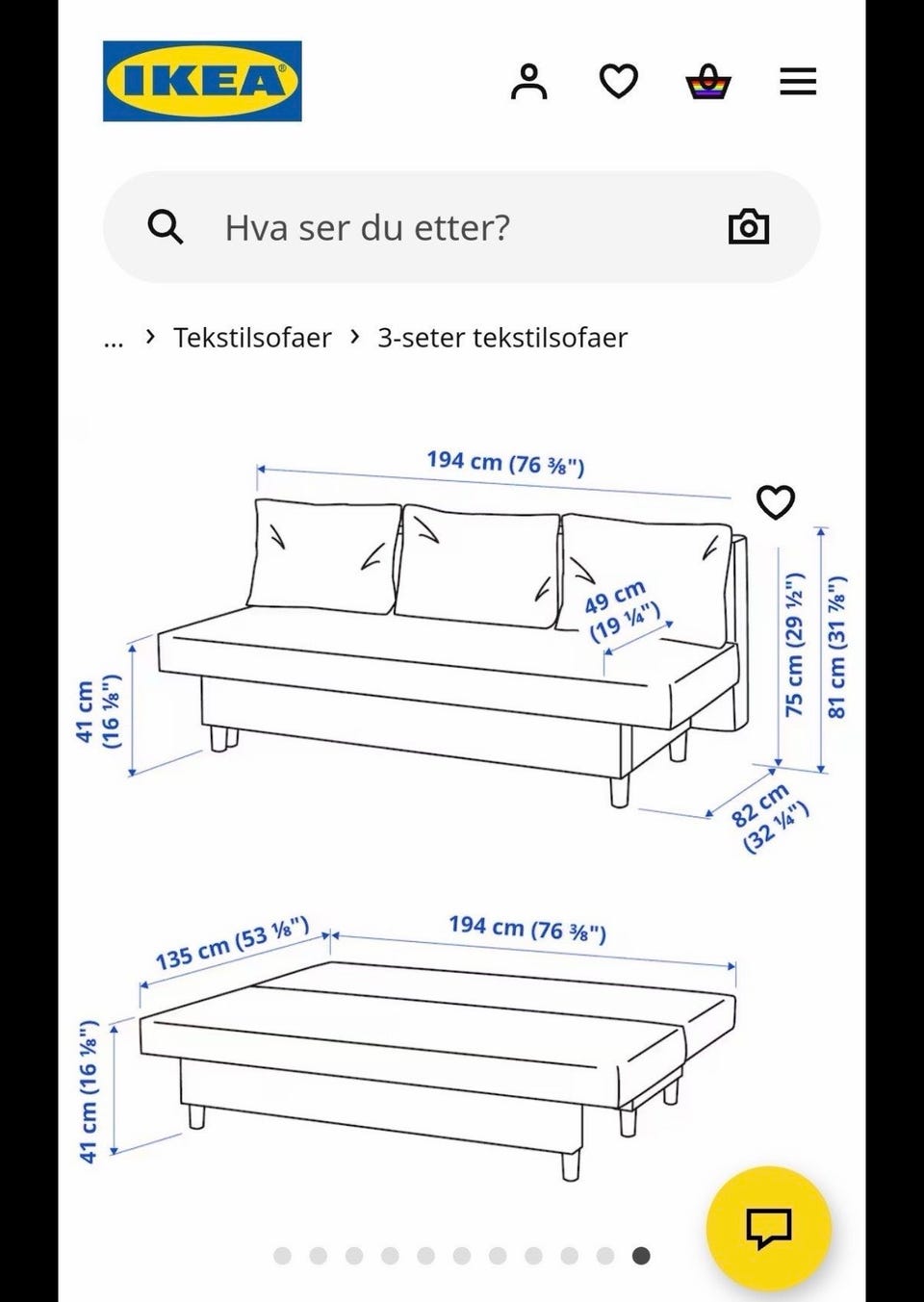This screenshot has width=924, height=1302.
Task: Open the shopping bag icon
Action: (x=707, y=83)
